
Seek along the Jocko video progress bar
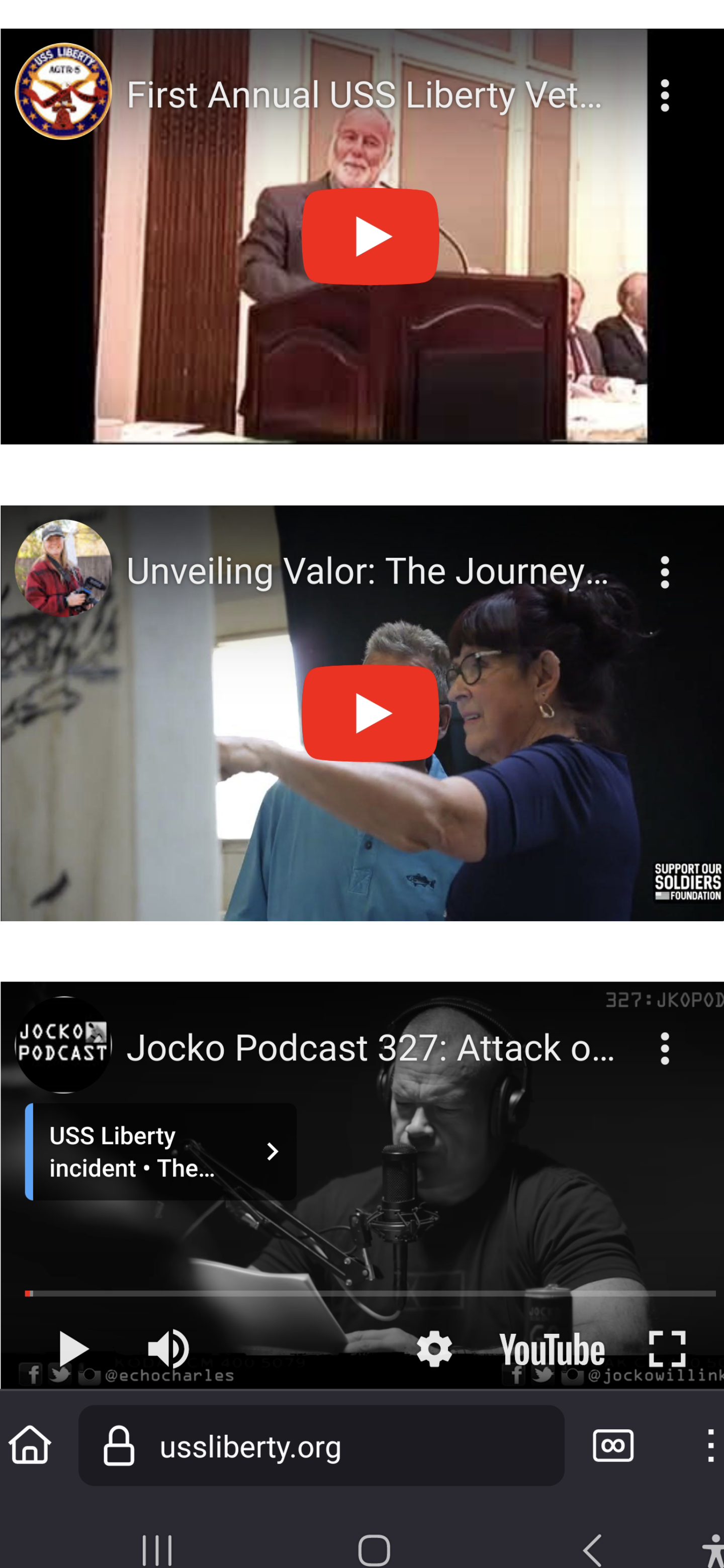click(370, 1293)
